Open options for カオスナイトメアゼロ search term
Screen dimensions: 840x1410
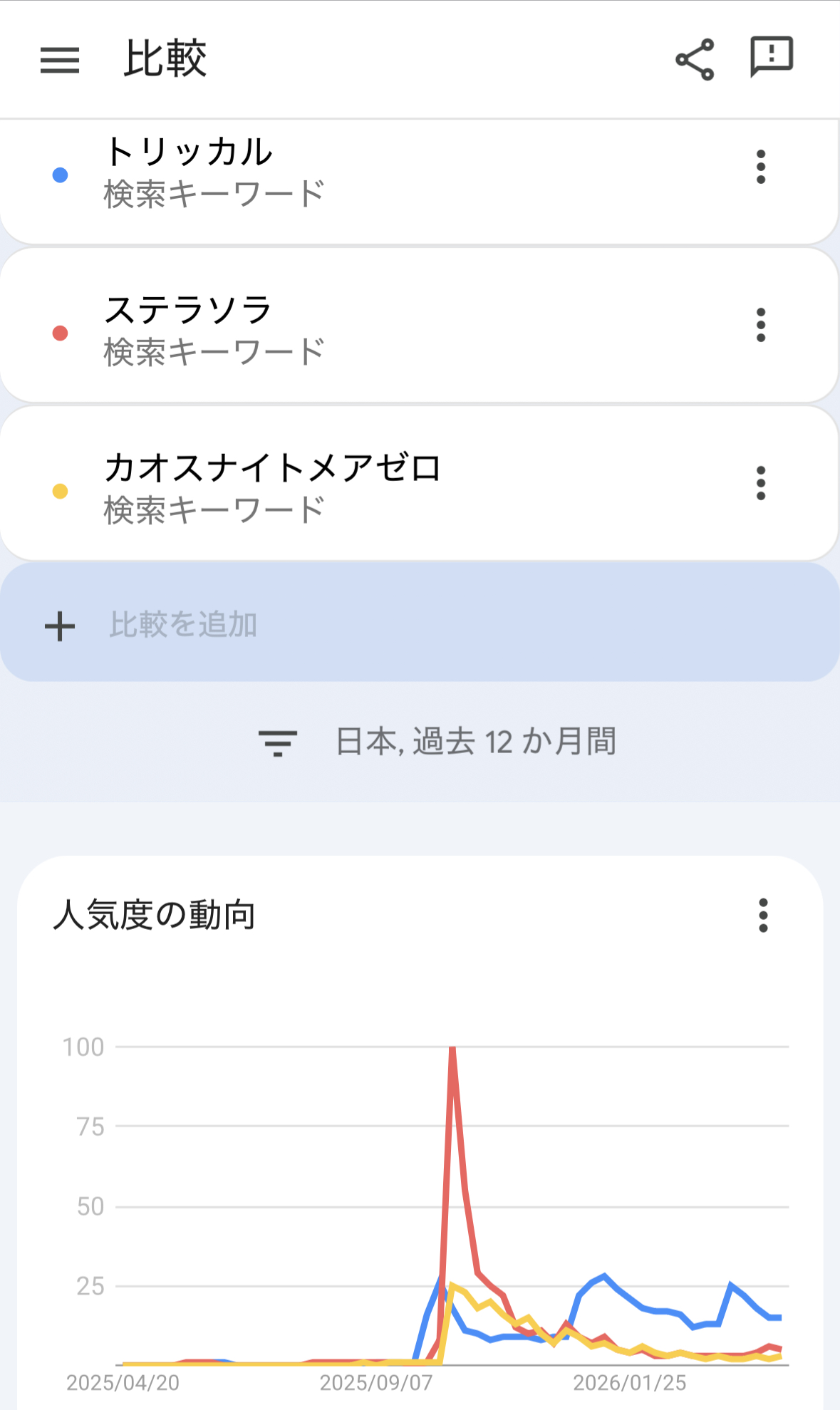click(x=761, y=484)
